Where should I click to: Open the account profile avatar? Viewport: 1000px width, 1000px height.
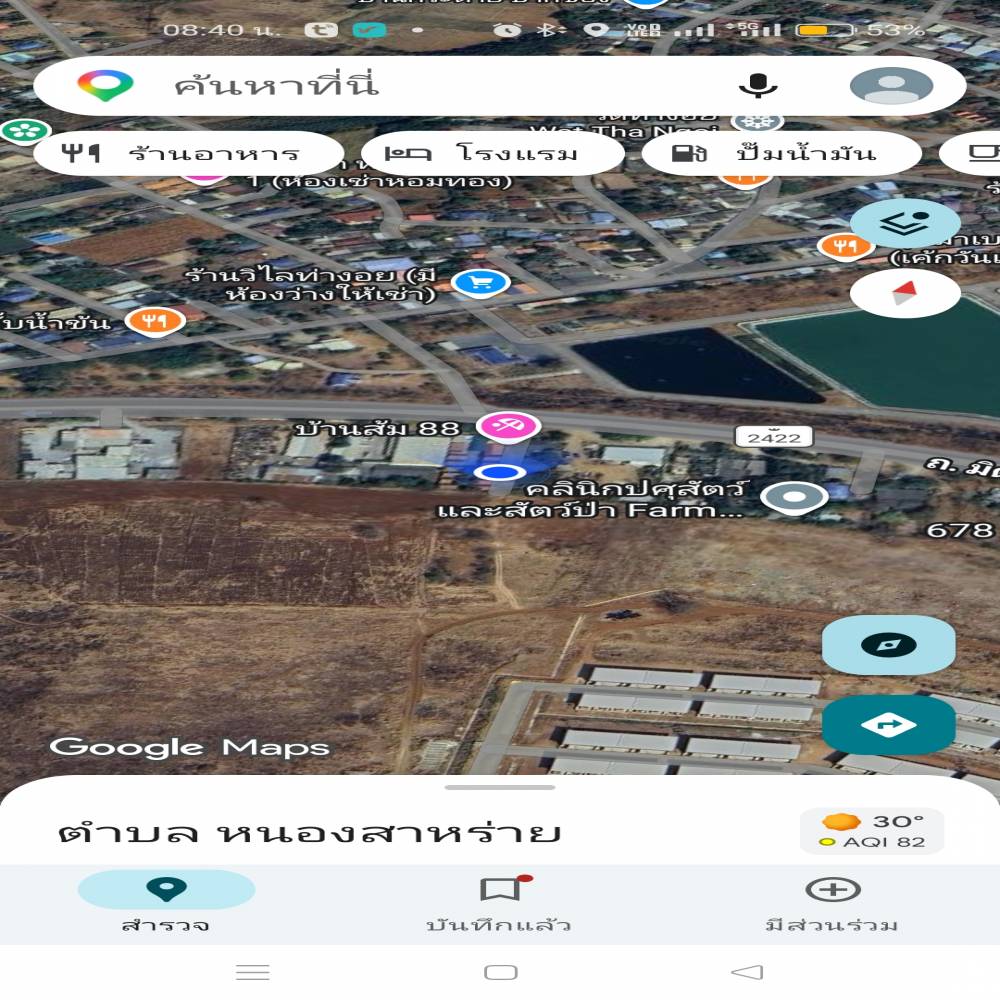click(890, 86)
